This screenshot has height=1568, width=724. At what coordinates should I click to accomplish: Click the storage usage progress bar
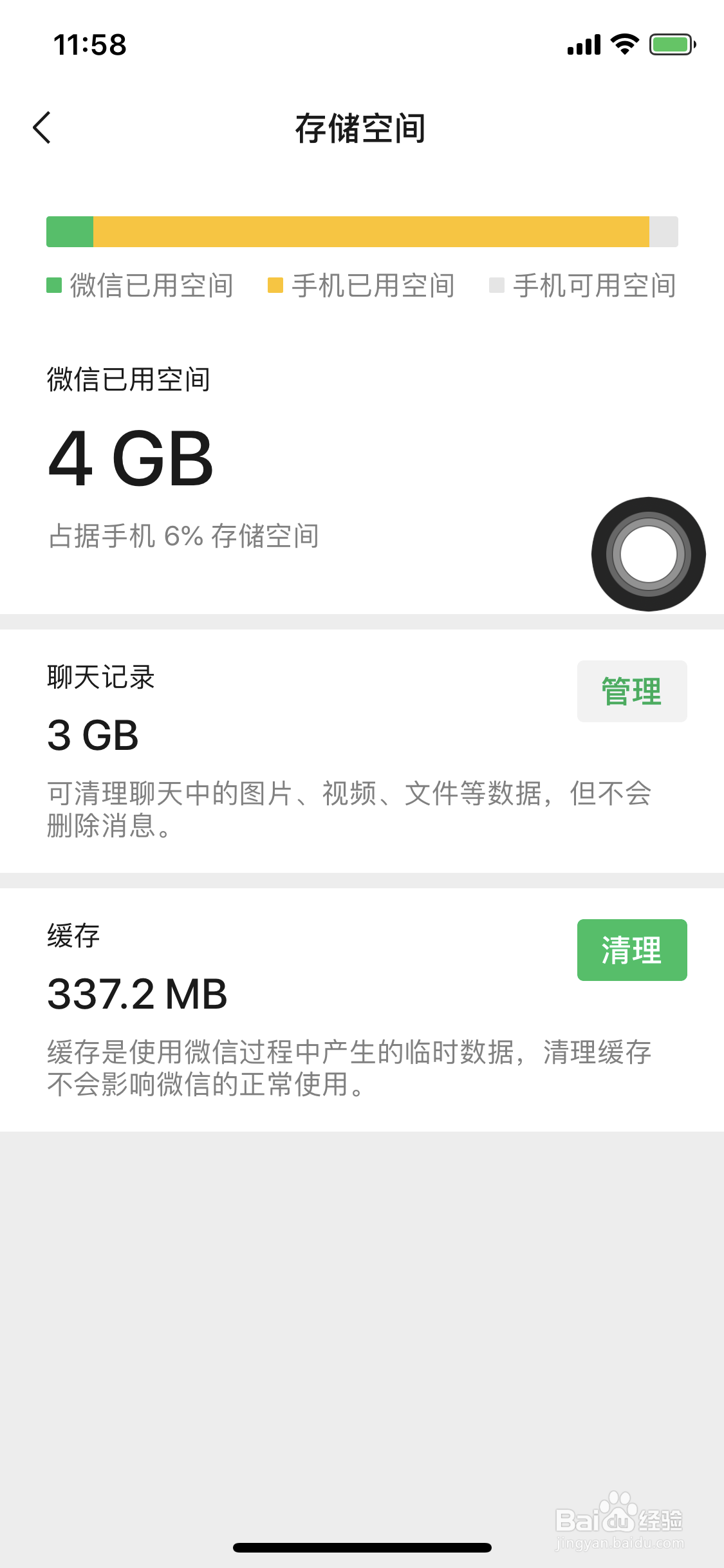(362, 232)
